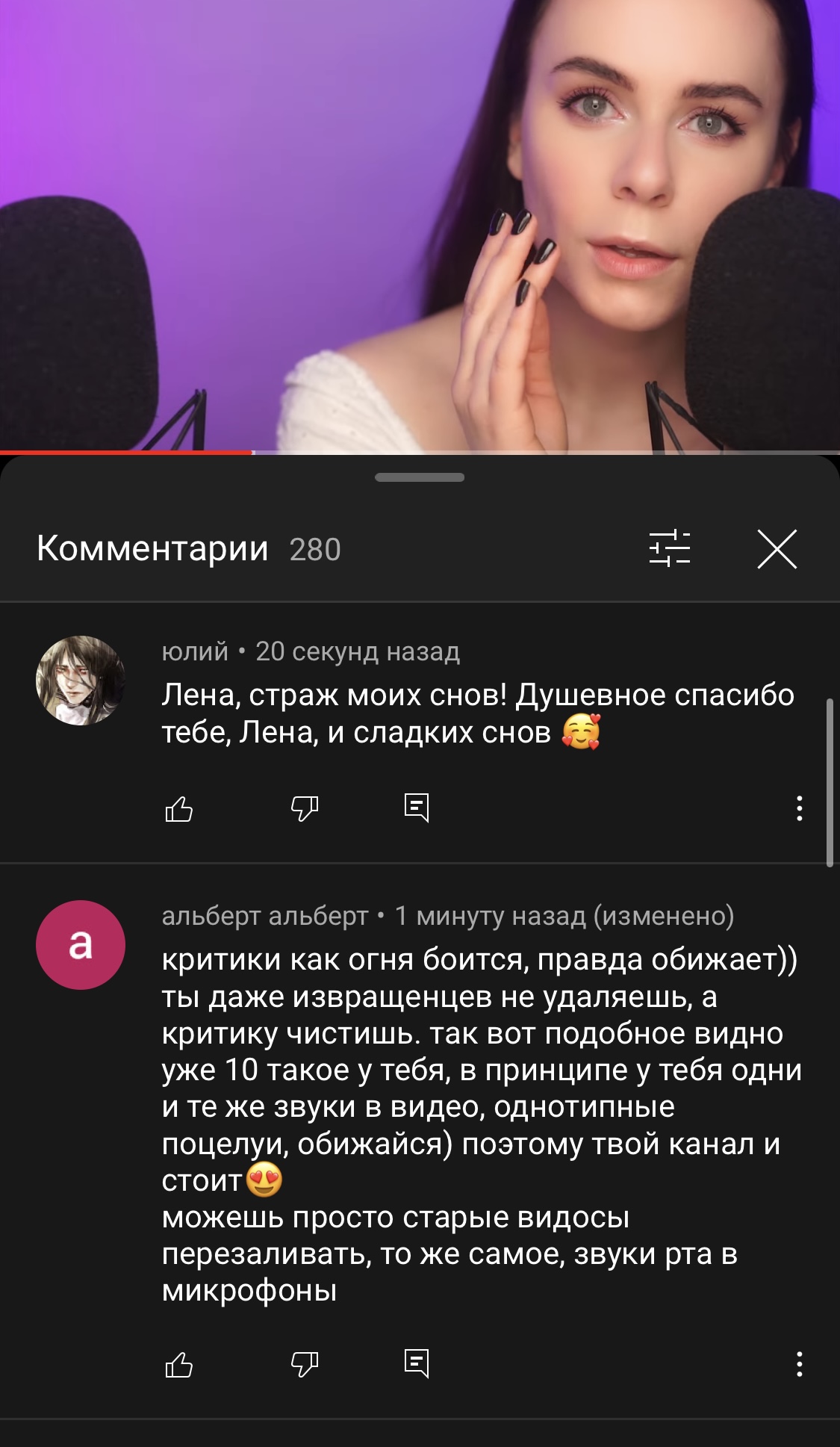This screenshot has height=1447, width=840.
Task: Open альберт альберт's profile avatar
Action: click(x=81, y=945)
